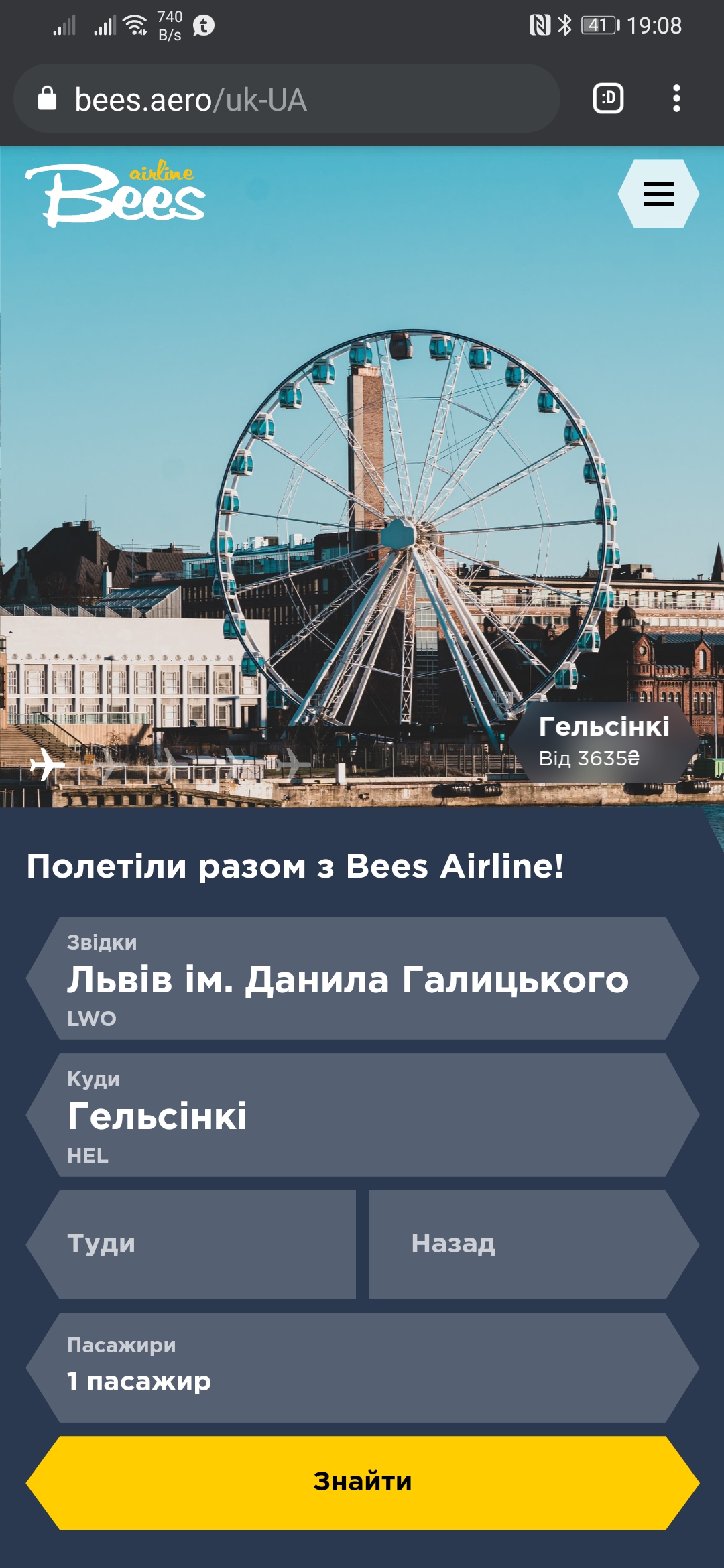724x1568 pixels.
Task: Tap the Знайти search button
Action: tap(362, 1482)
